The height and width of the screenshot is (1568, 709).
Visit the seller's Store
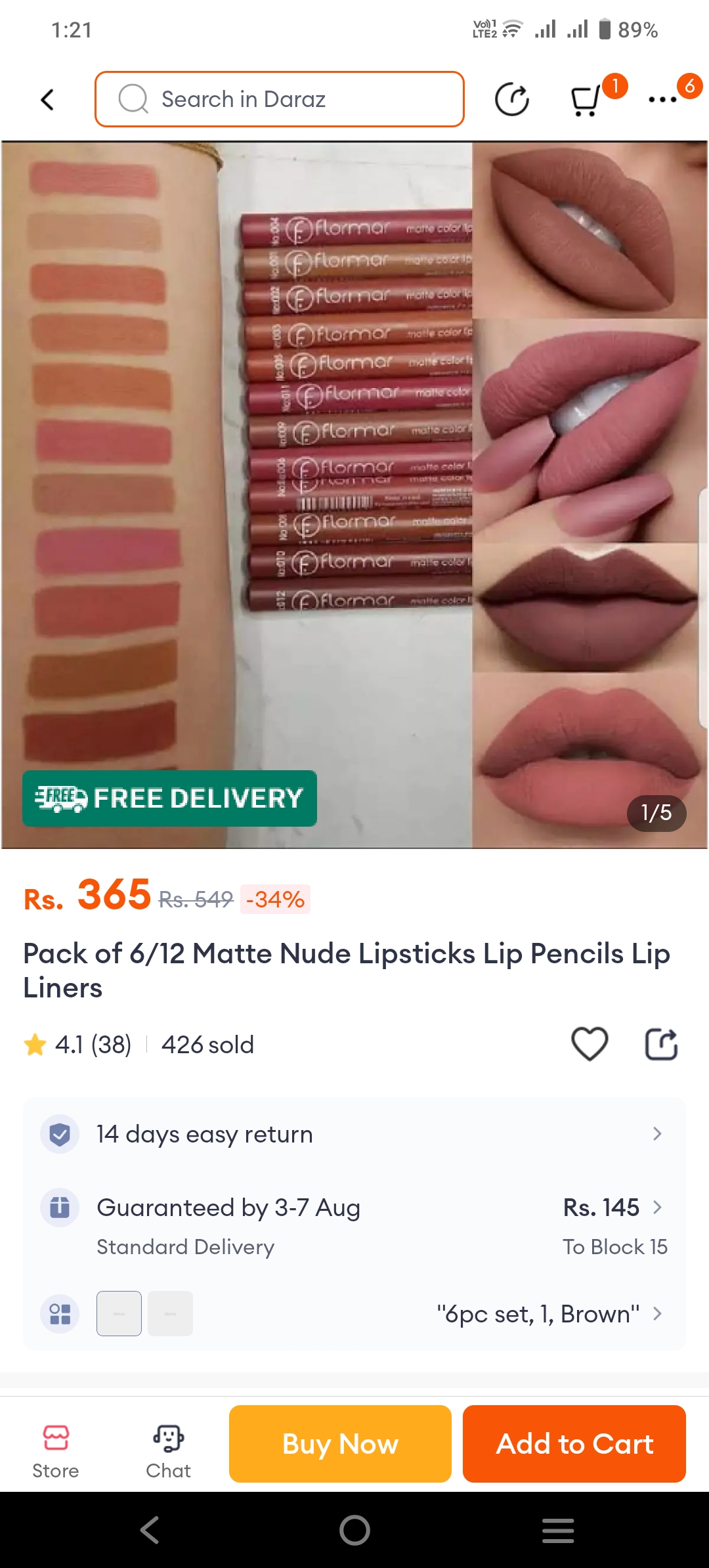pyautogui.click(x=56, y=1450)
